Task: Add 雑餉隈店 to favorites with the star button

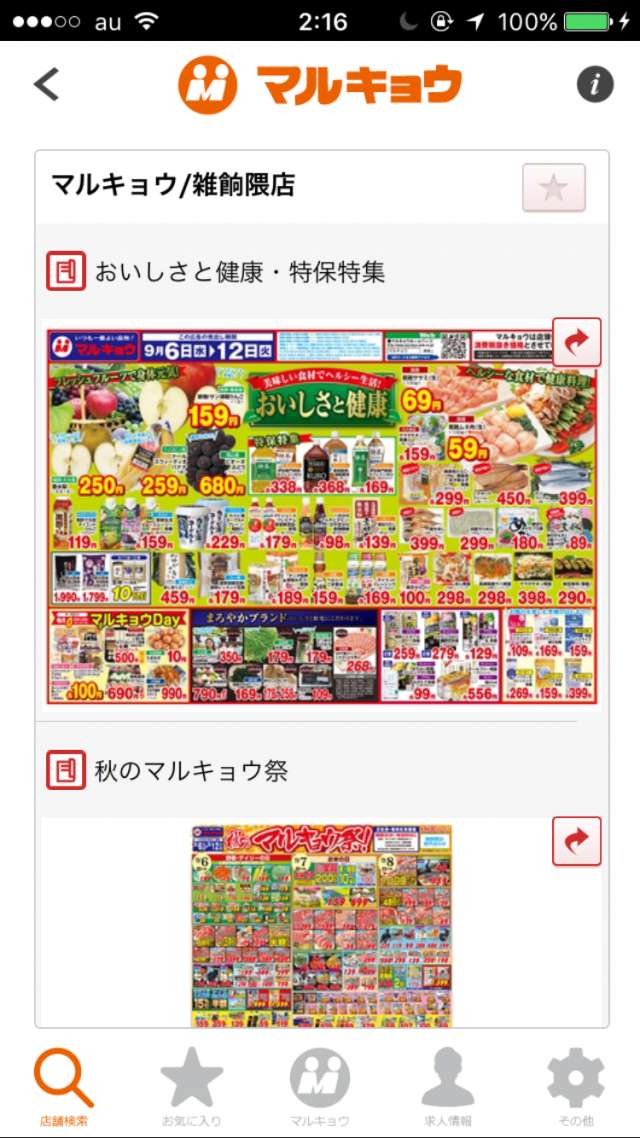Action: pos(553,188)
